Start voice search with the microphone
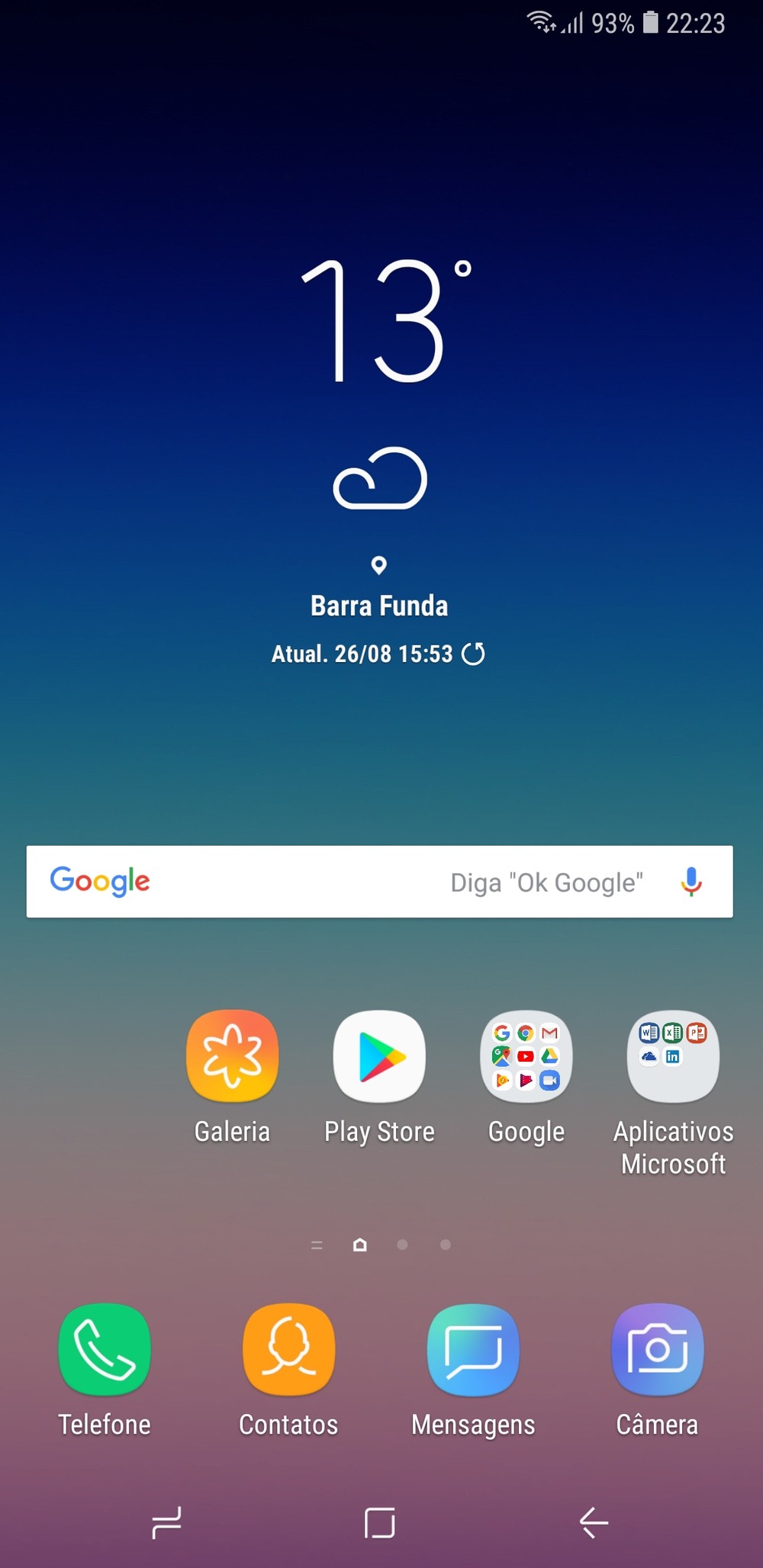The width and height of the screenshot is (763, 1568). click(691, 882)
